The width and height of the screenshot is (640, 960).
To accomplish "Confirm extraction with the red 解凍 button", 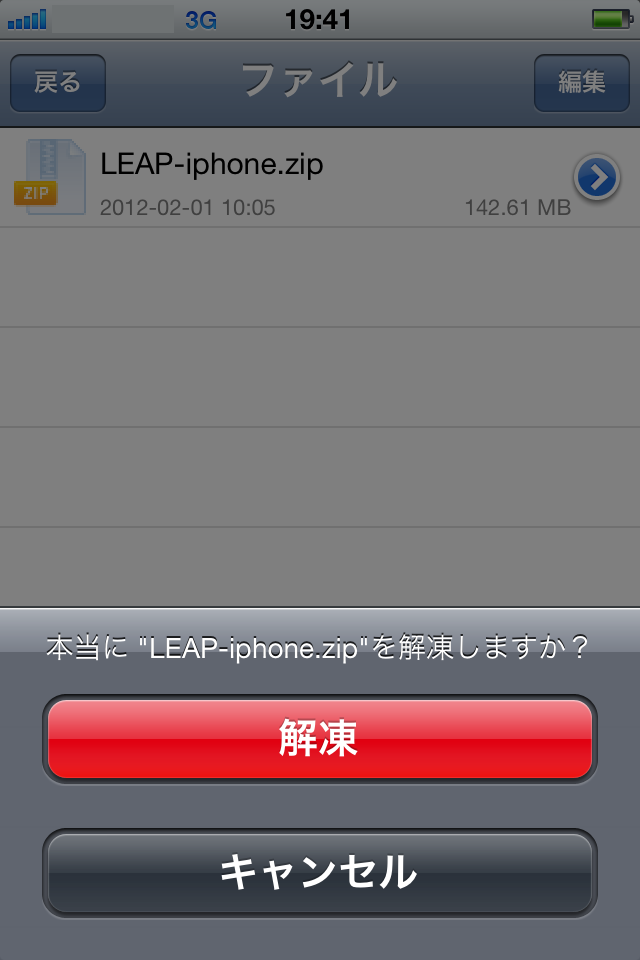I will (x=319, y=739).
